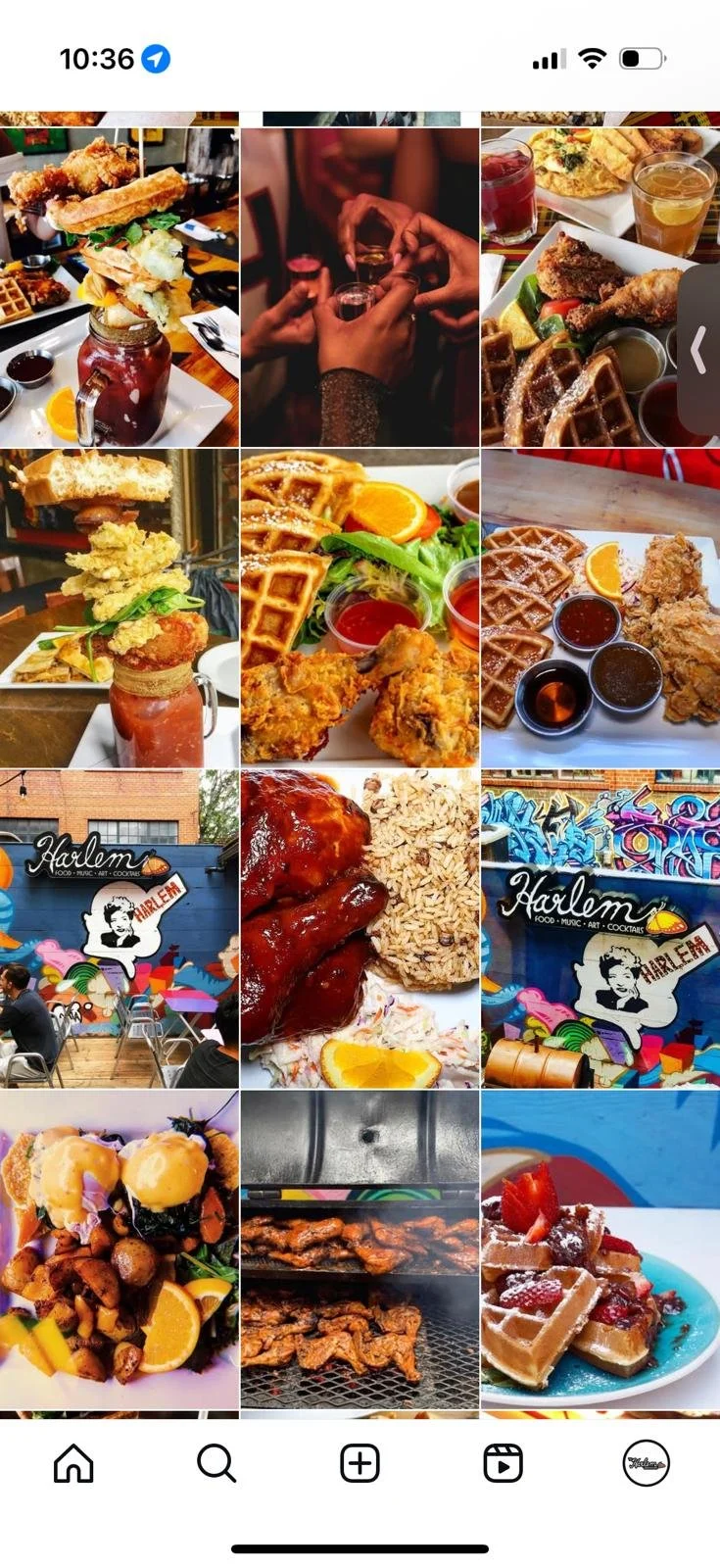This screenshot has height=1568, width=720.
Task: Open the Harlem sign with graffiti wall post
Action: click(600, 929)
